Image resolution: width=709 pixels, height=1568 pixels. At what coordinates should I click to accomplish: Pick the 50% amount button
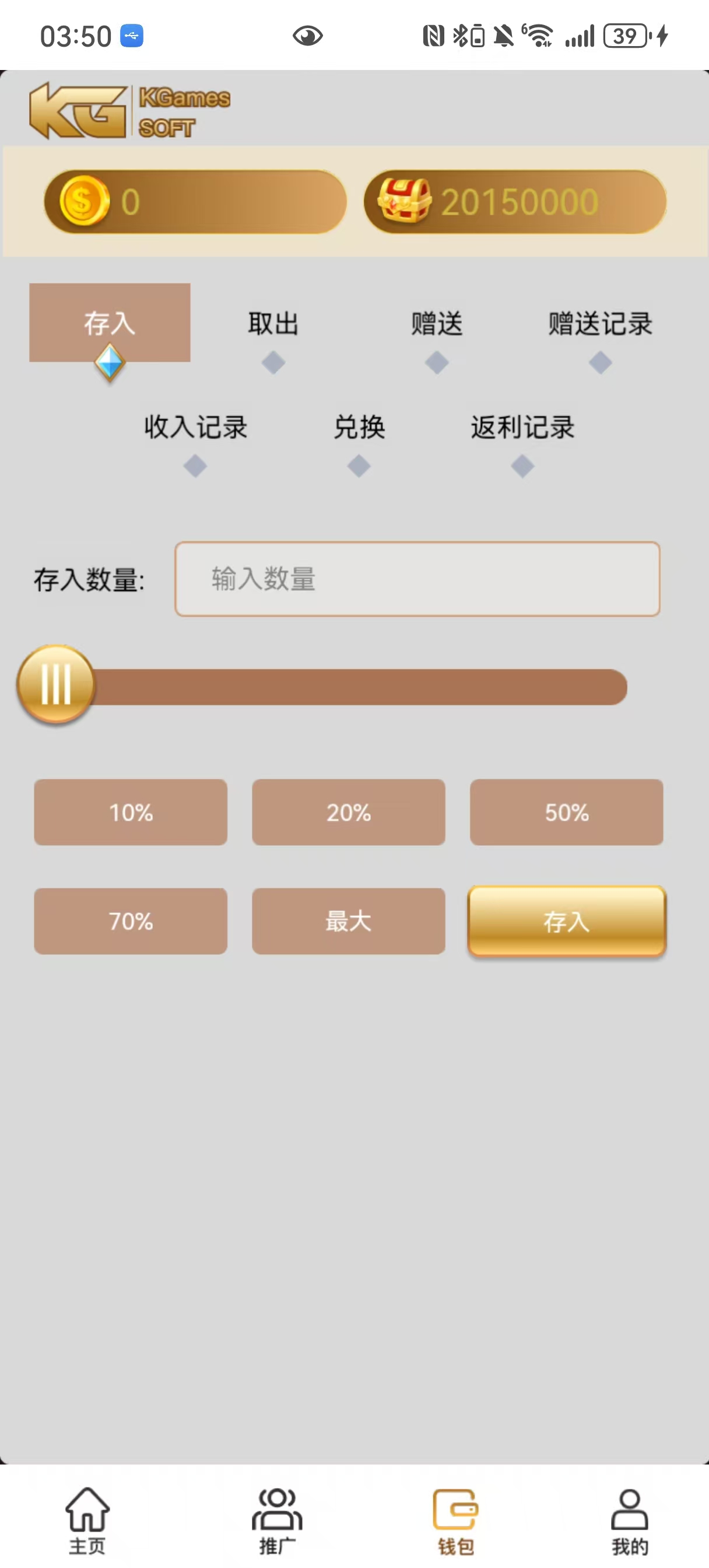click(x=567, y=812)
